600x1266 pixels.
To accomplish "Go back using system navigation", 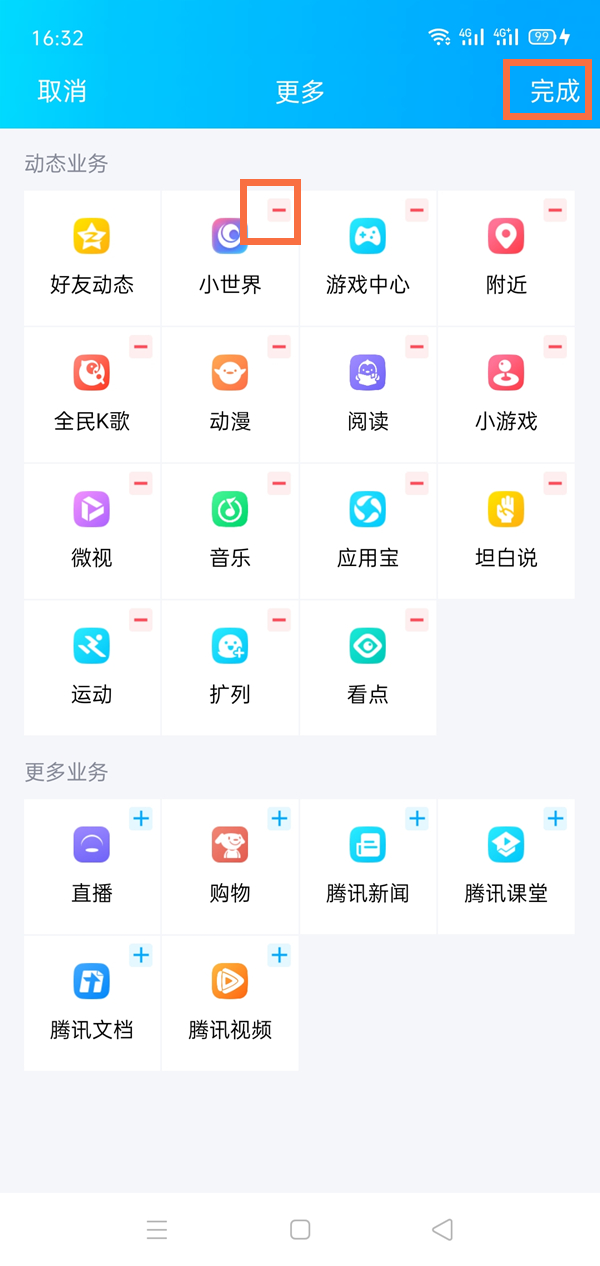I will point(442,1229).
